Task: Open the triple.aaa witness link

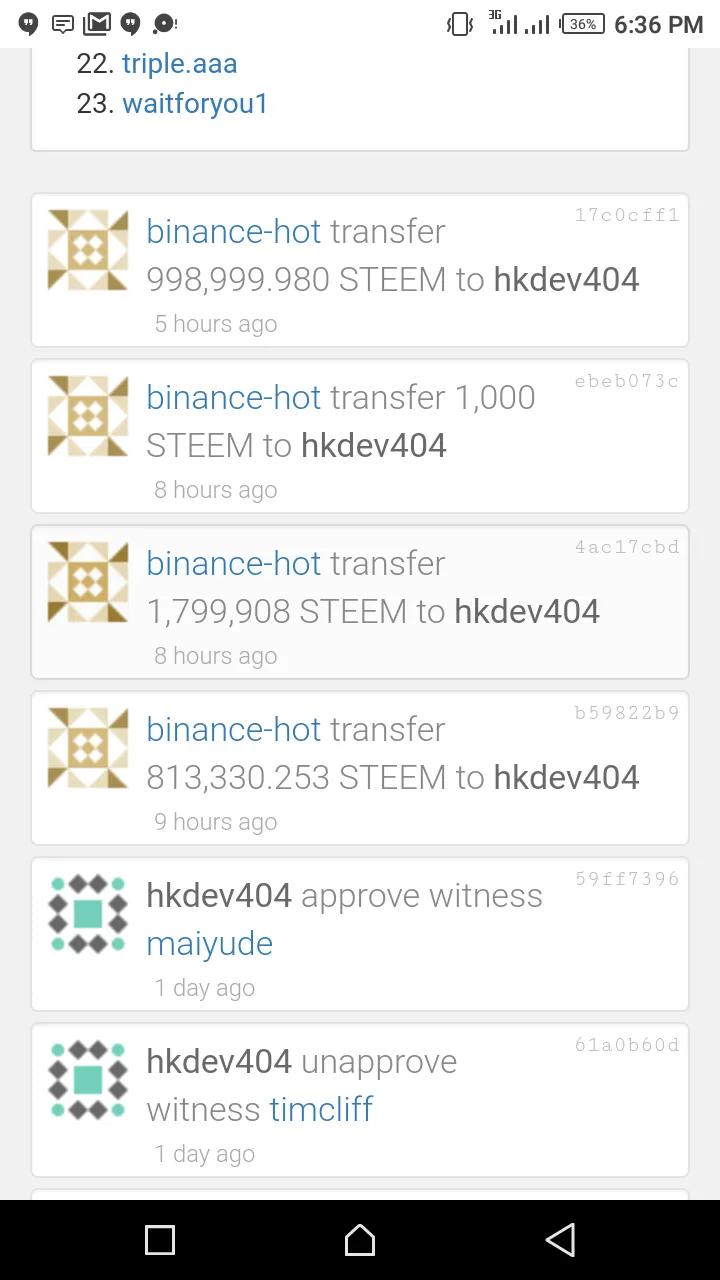Action: tap(179, 64)
